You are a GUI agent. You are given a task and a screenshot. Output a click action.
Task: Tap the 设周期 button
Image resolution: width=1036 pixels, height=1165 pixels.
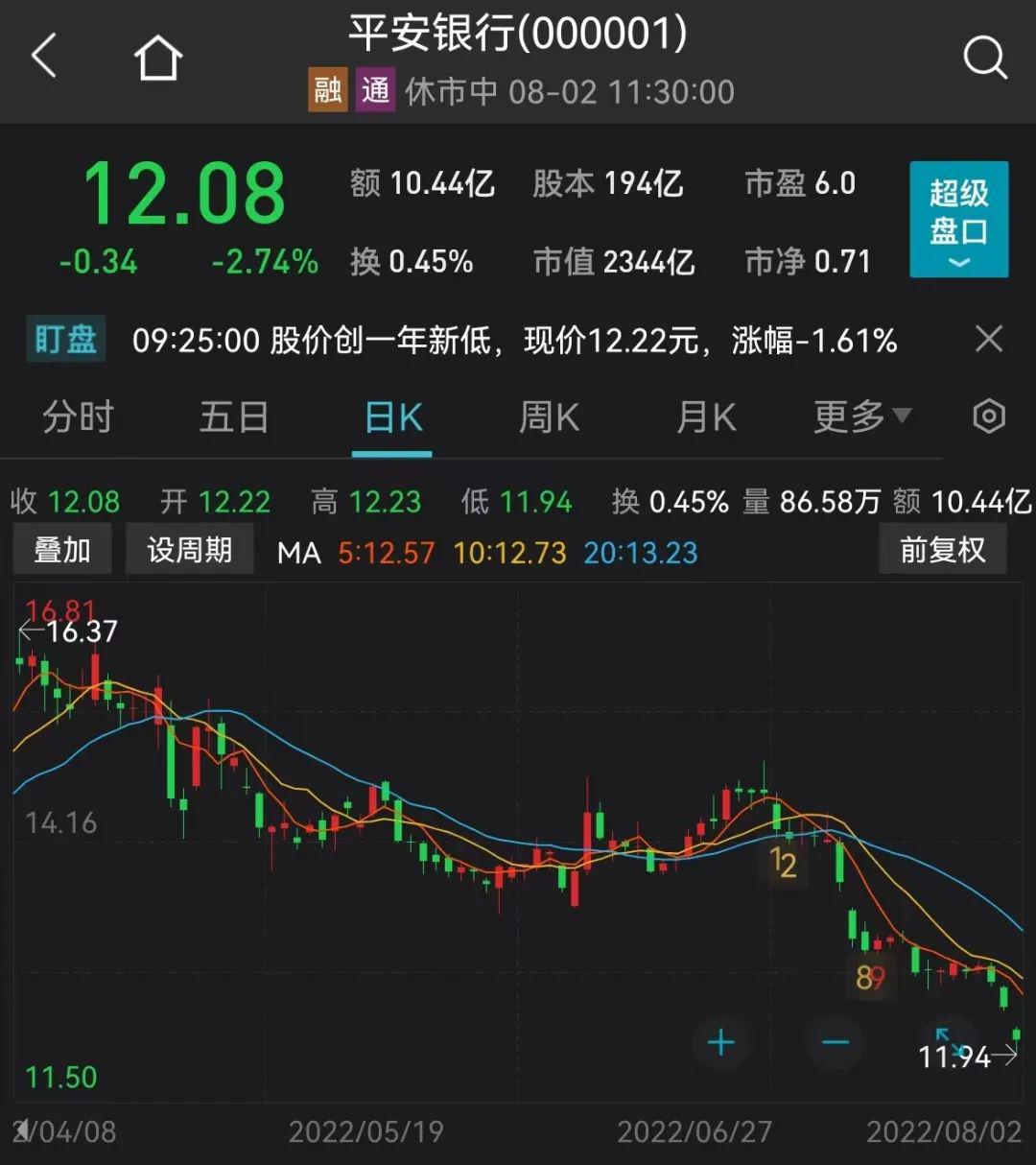(x=189, y=550)
